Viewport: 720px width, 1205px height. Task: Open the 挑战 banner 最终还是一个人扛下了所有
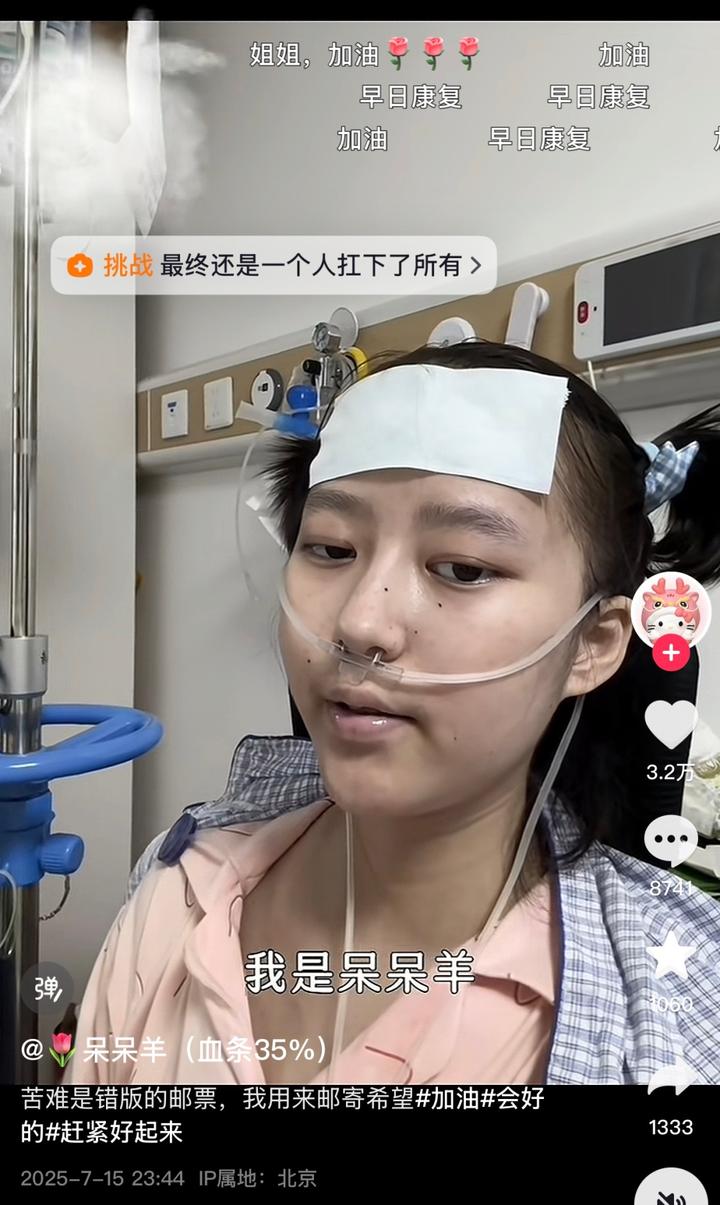[273, 265]
